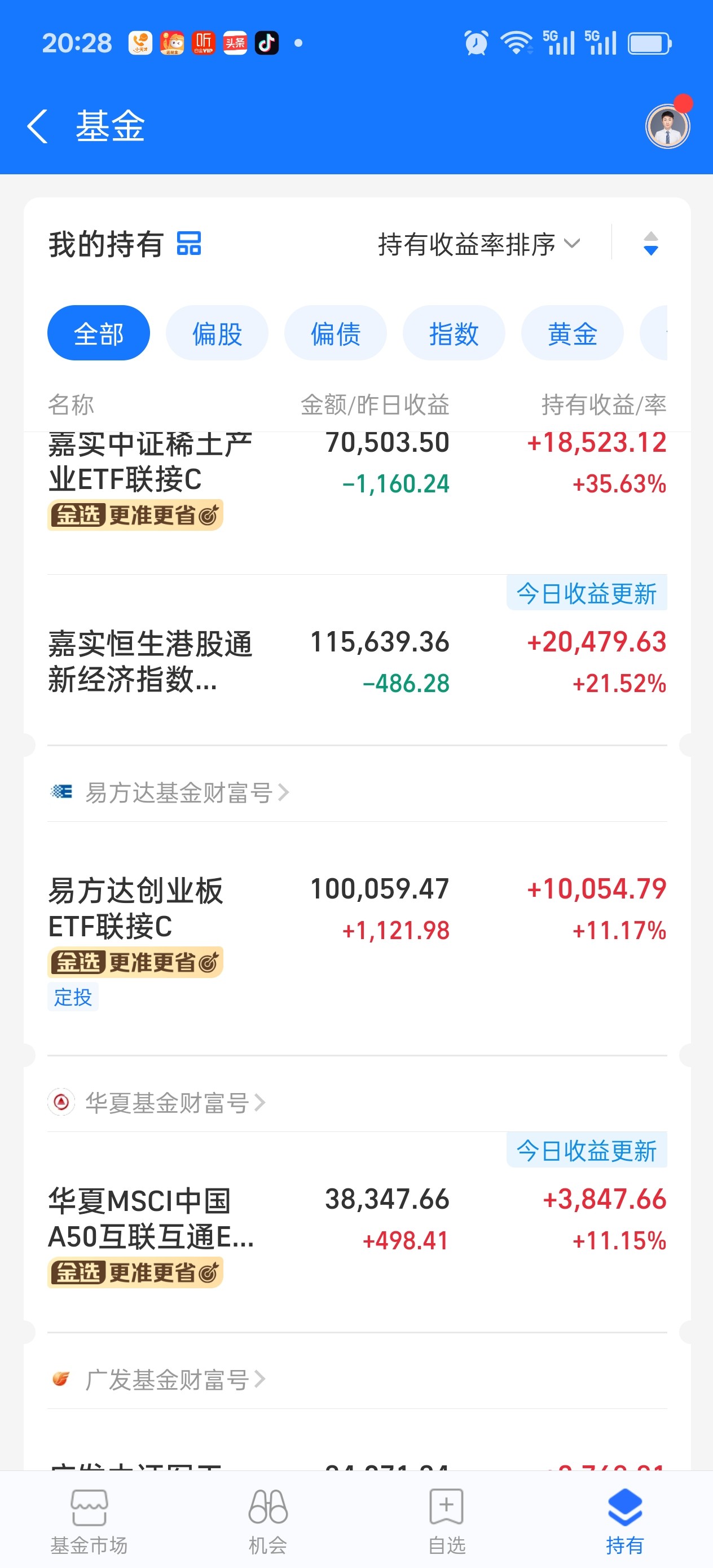This screenshot has width=713, height=1568.
Task: Filter holdings by 偏债
Action: coord(336,333)
